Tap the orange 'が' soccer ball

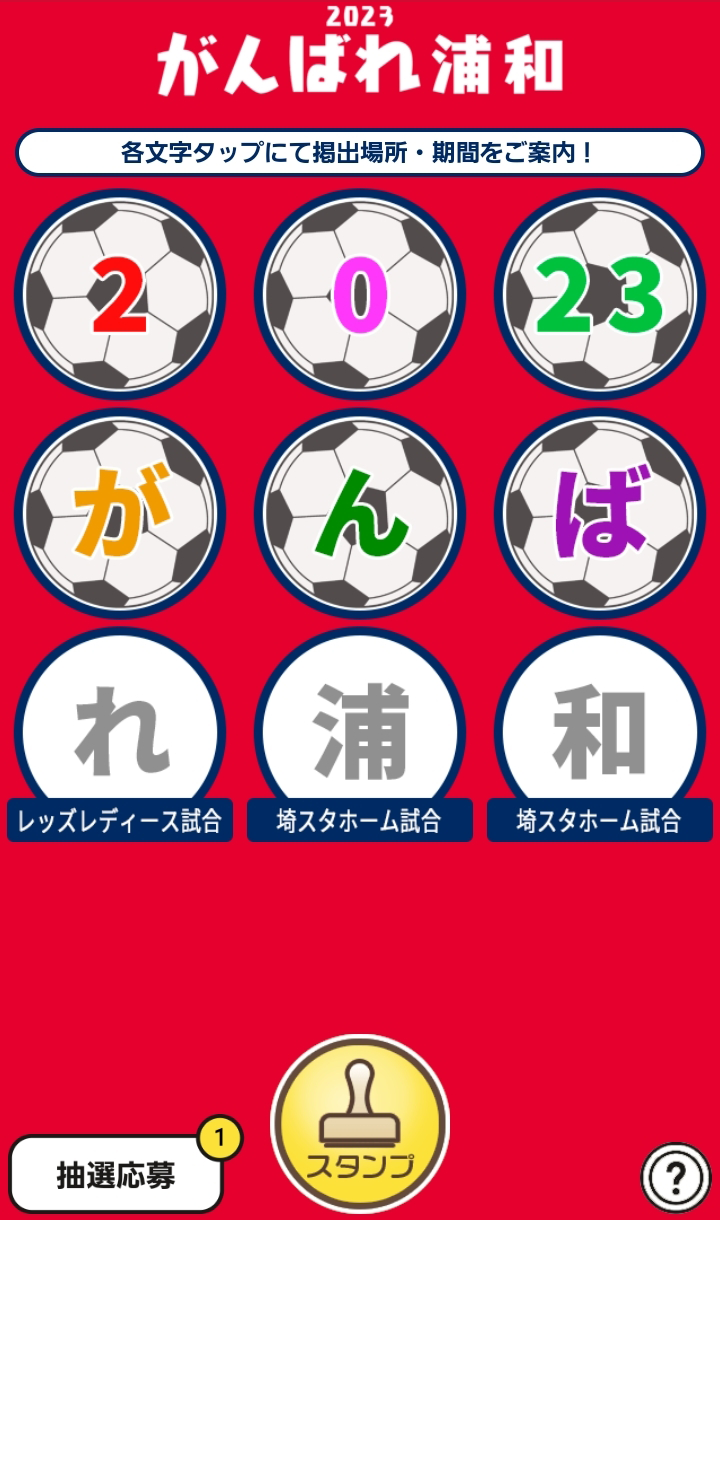pyautogui.click(x=120, y=513)
